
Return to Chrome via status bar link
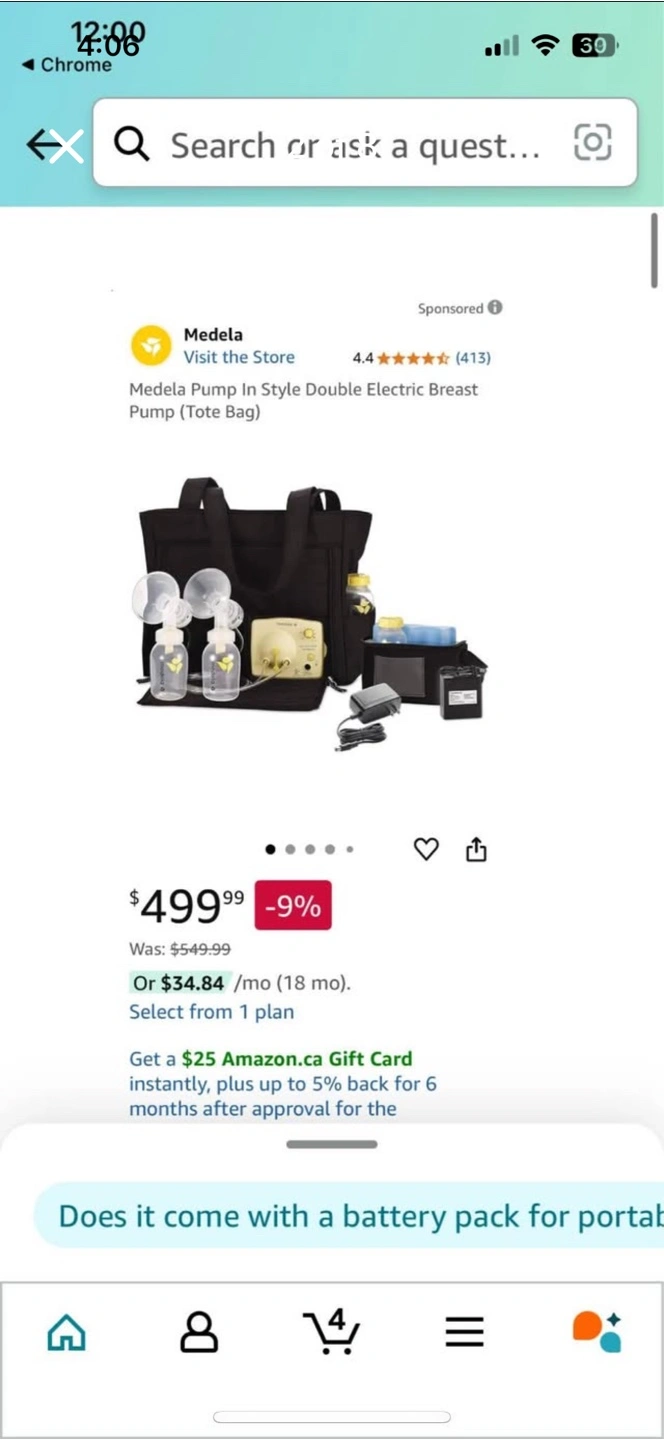point(67,65)
